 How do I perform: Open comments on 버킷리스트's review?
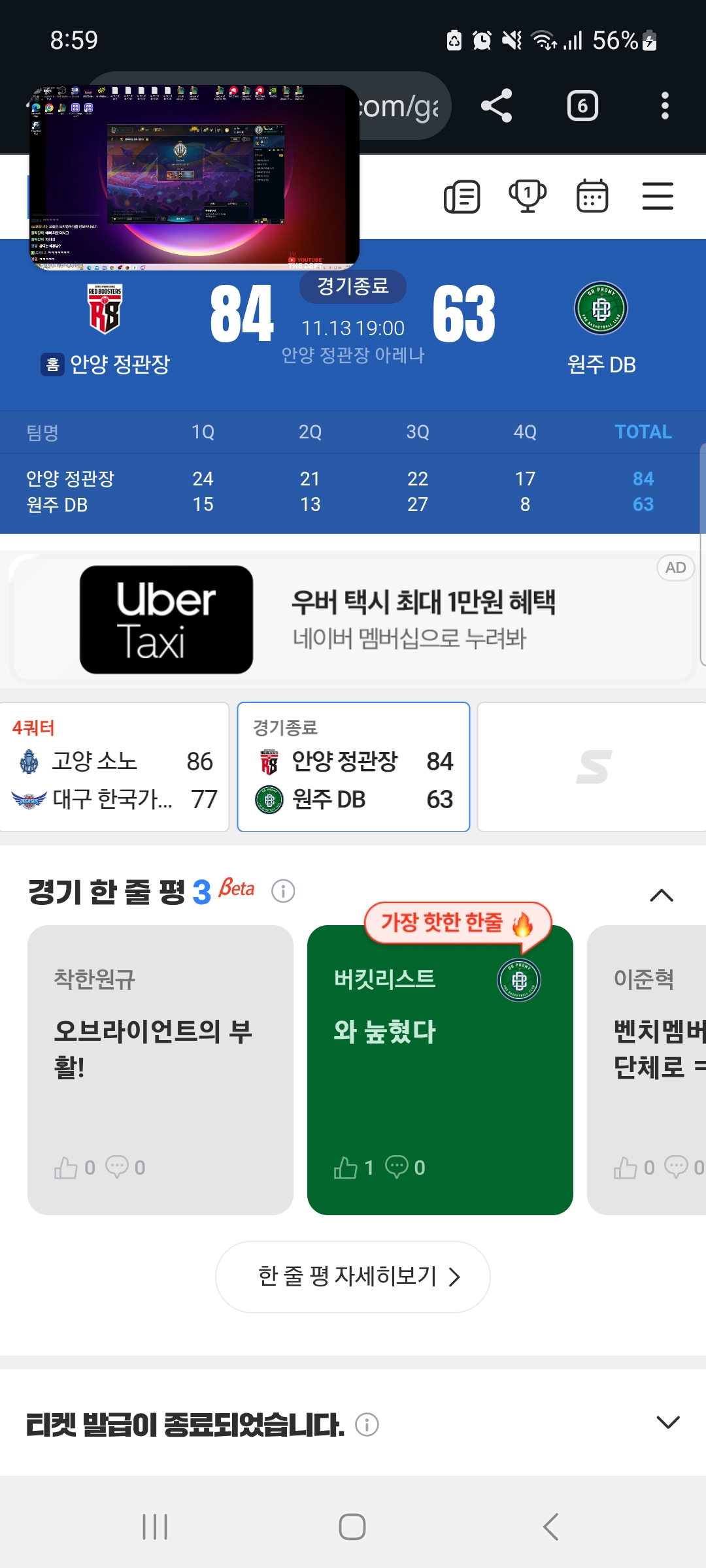tap(397, 1168)
